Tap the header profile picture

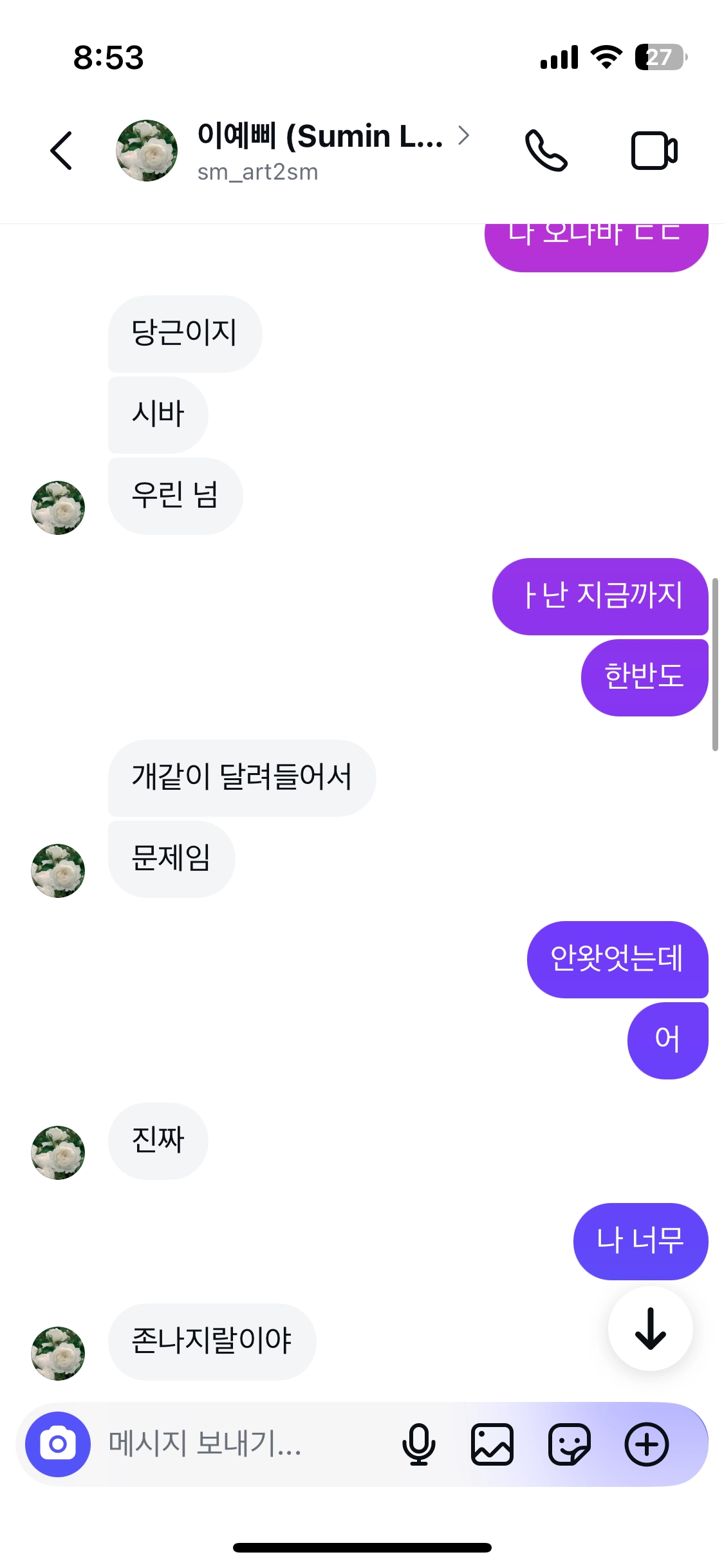pos(147,151)
